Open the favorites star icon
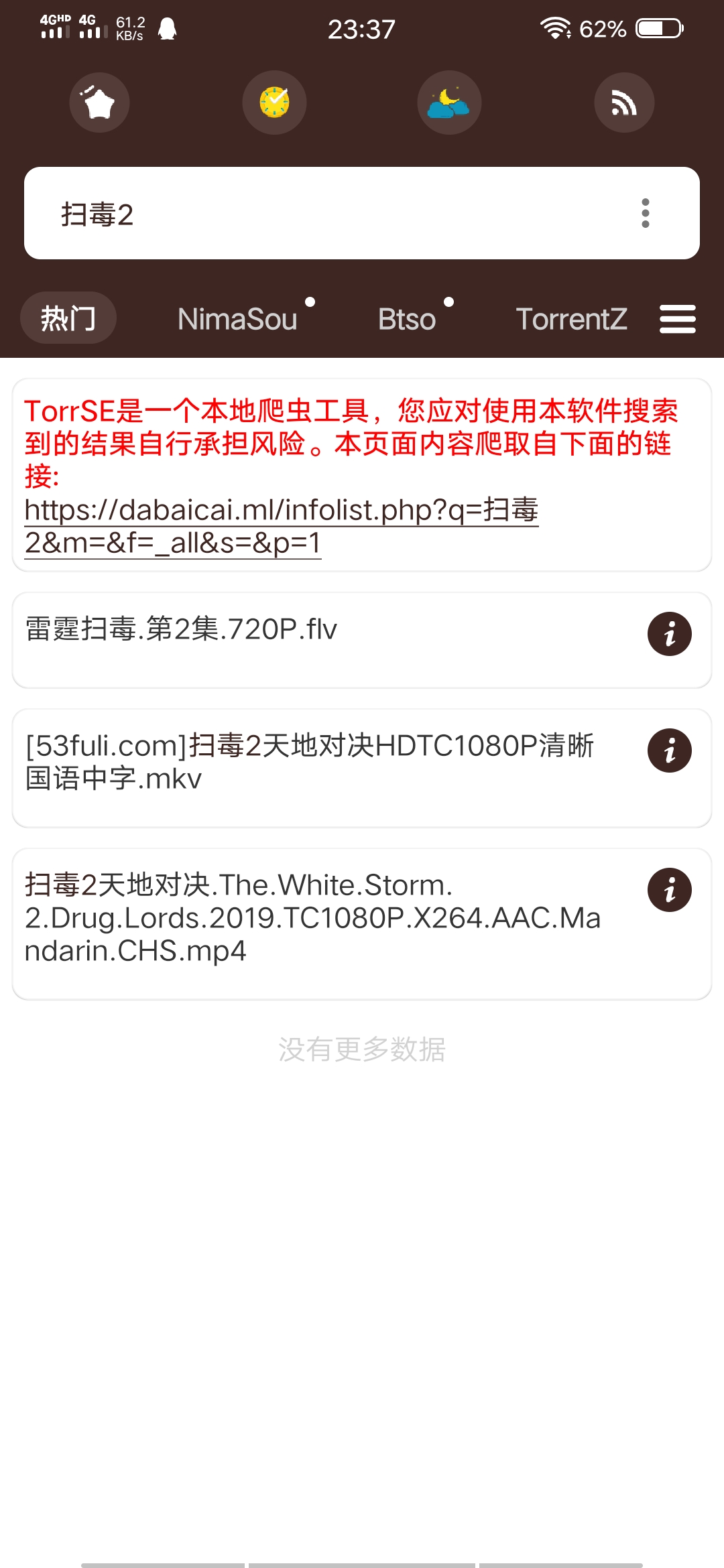The image size is (724, 1568). (x=99, y=103)
